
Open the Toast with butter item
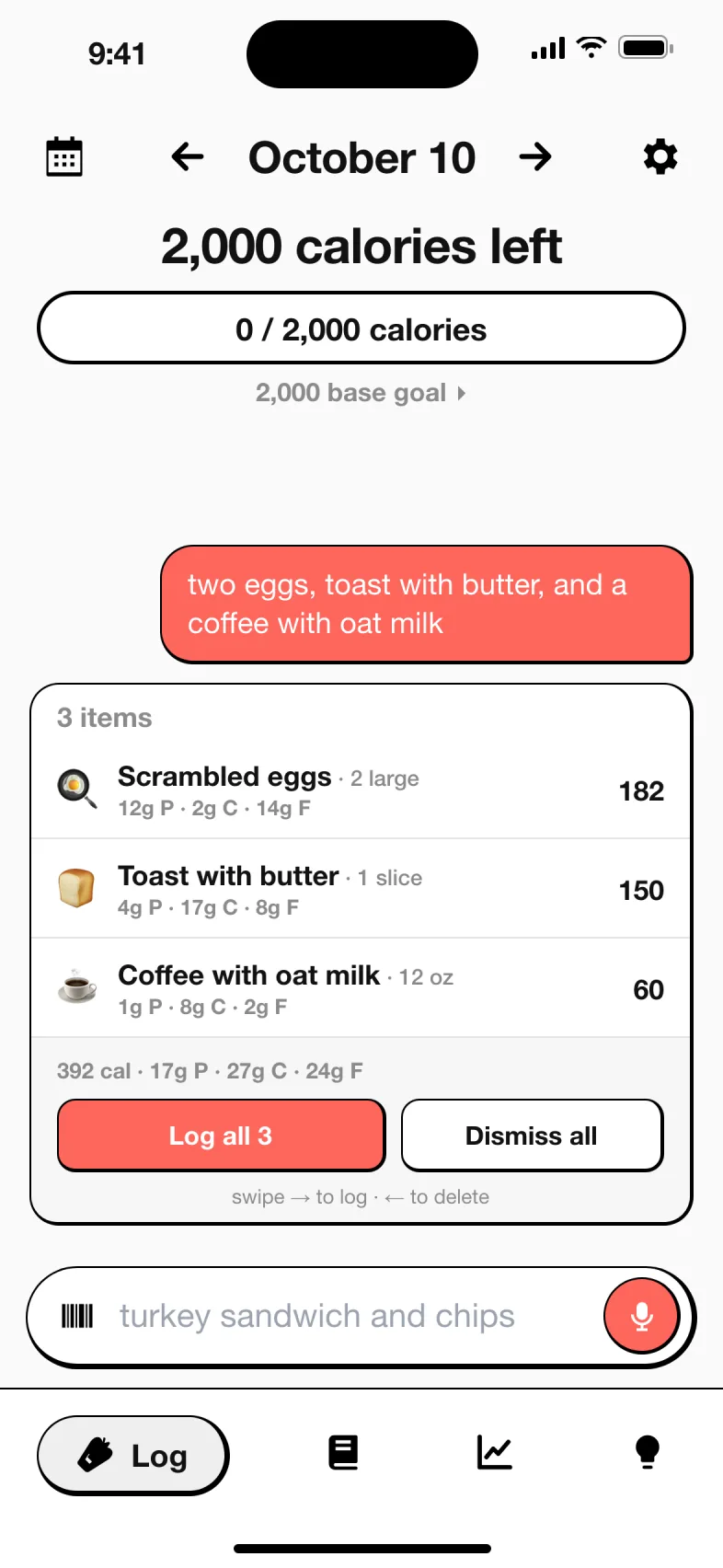click(361, 889)
